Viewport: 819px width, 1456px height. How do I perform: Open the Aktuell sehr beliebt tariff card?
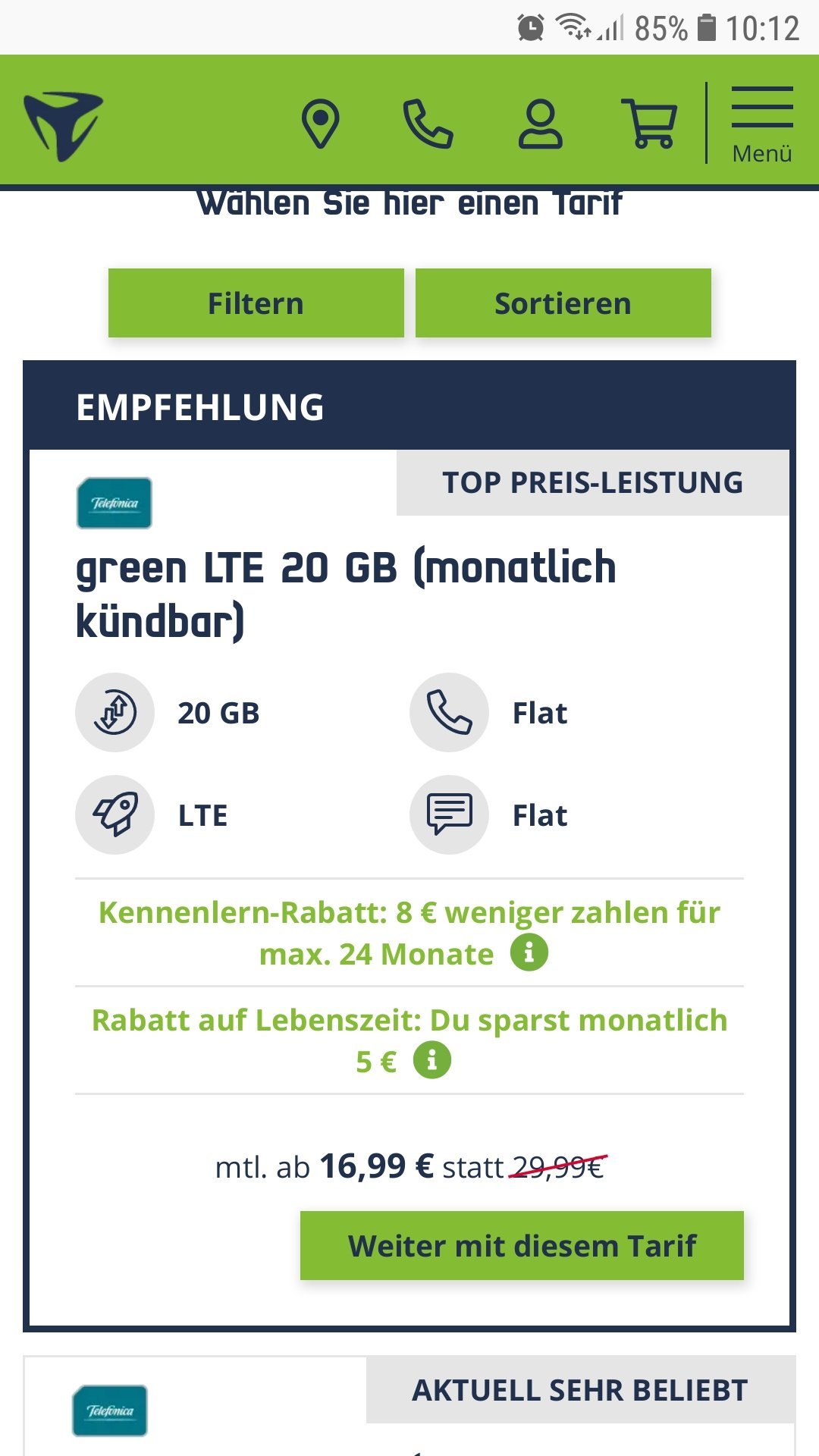(x=409, y=1406)
